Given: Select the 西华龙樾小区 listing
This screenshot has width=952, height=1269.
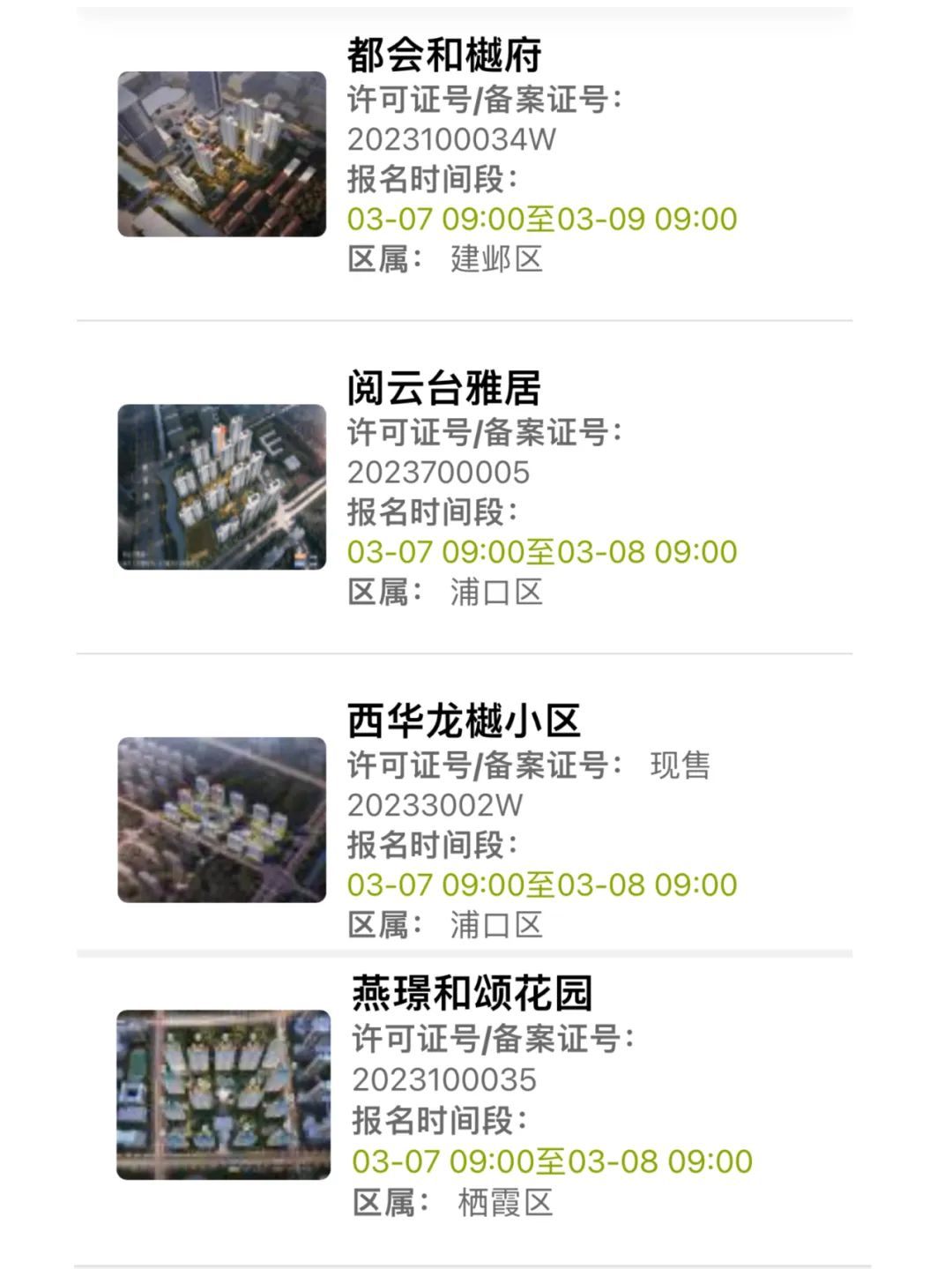Looking at the screenshot, I should [x=463, y=721].
